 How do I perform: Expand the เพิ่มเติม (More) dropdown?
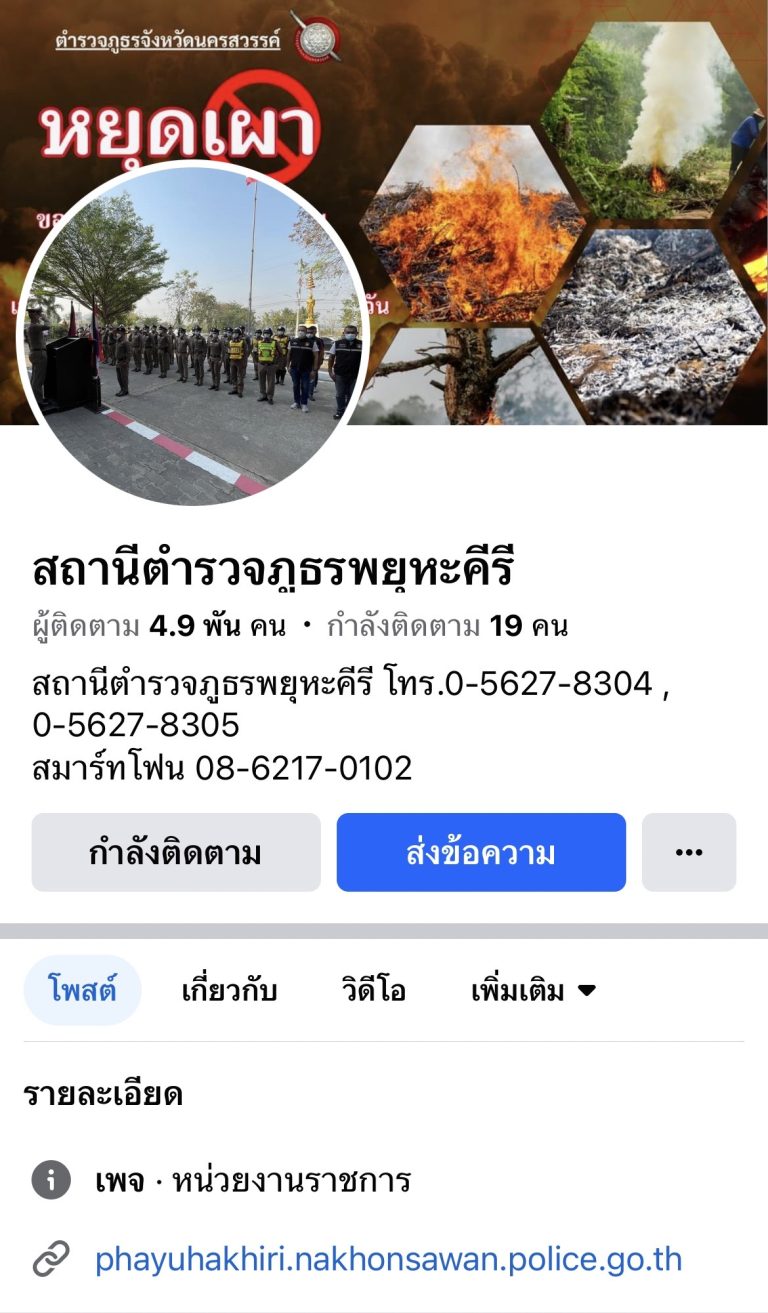tap(533, 991)
